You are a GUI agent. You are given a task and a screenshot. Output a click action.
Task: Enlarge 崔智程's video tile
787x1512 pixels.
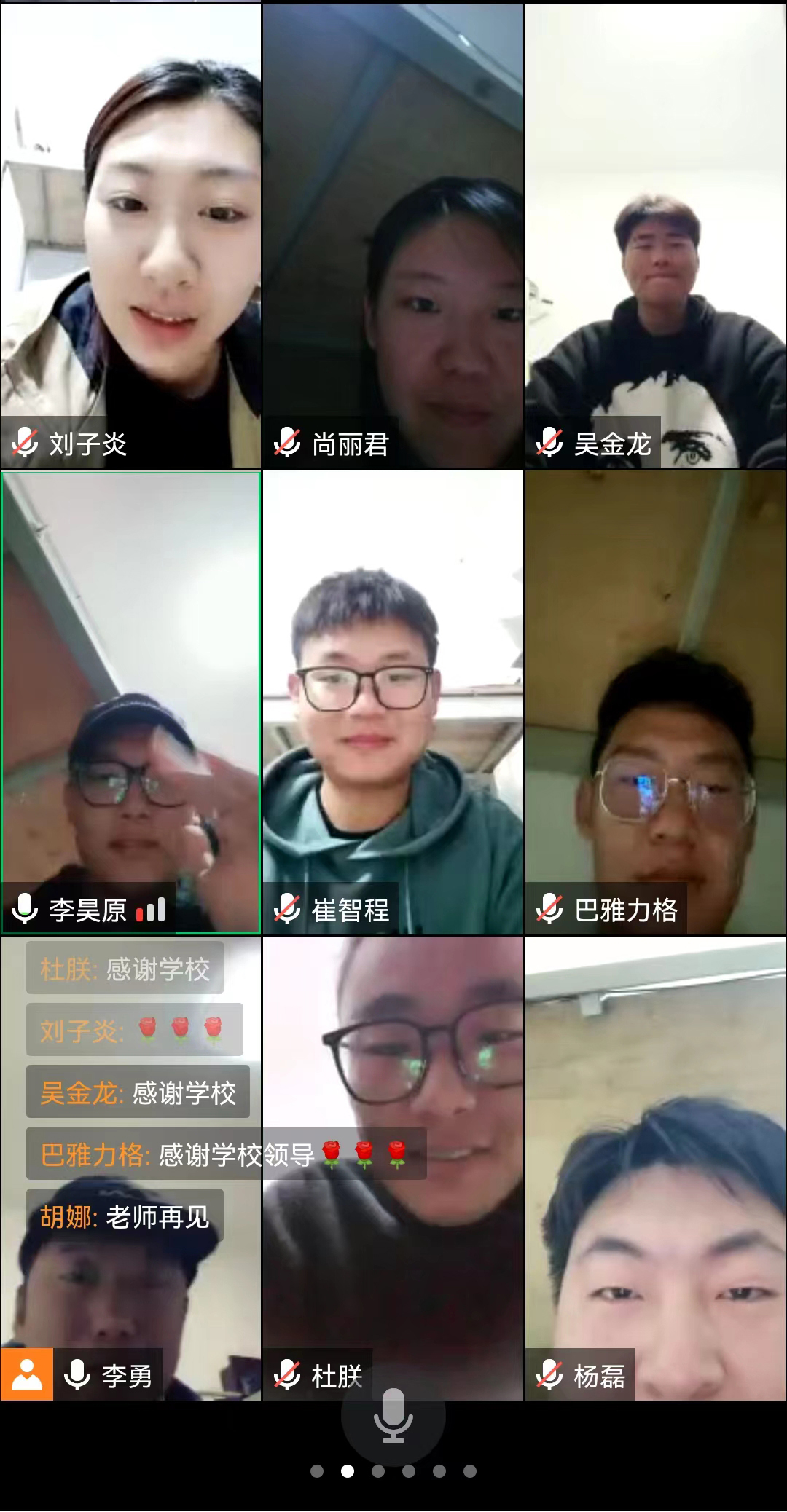pyautogui.click(x=393, y=701)
